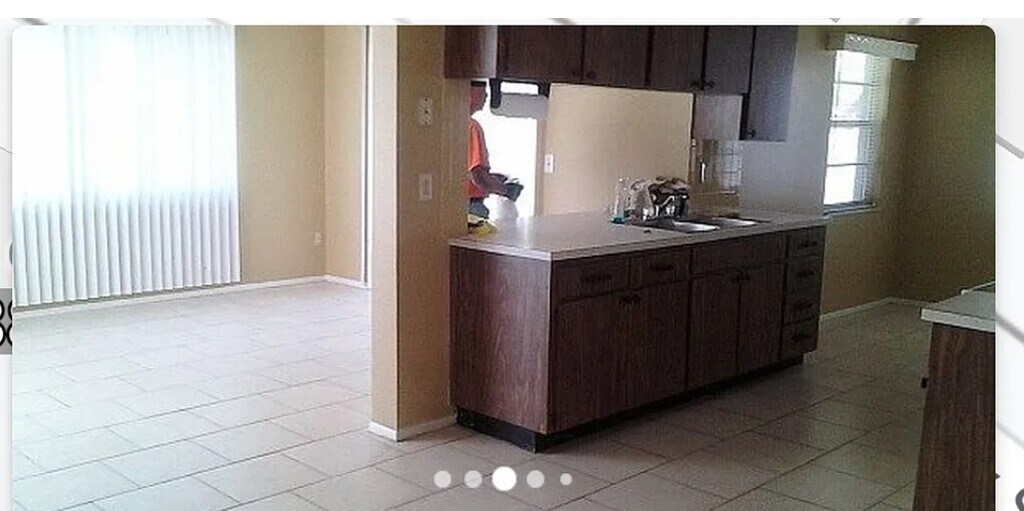Tap the highlighted dot of the photo page indicator
The width and height of the screenshot is (1024, 511).
(x=504, y=479)
